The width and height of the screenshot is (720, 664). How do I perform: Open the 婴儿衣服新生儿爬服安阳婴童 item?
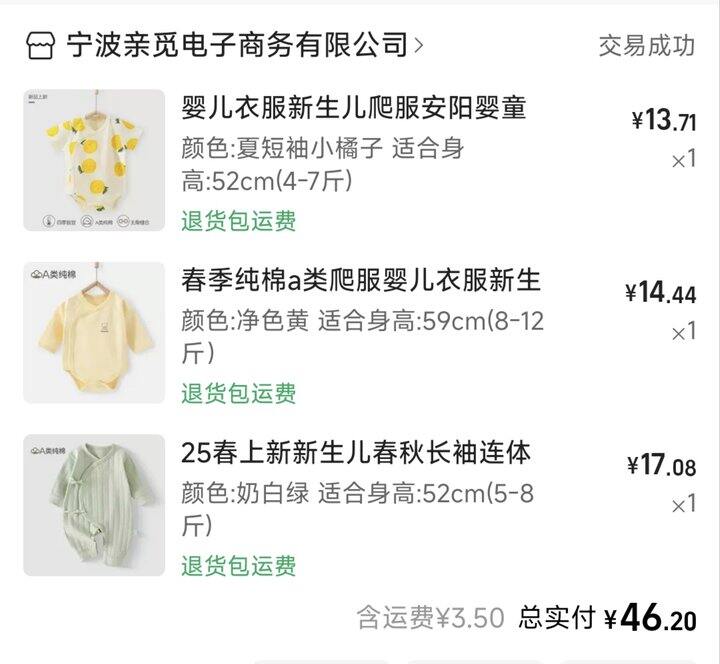(x=354, y=107)
